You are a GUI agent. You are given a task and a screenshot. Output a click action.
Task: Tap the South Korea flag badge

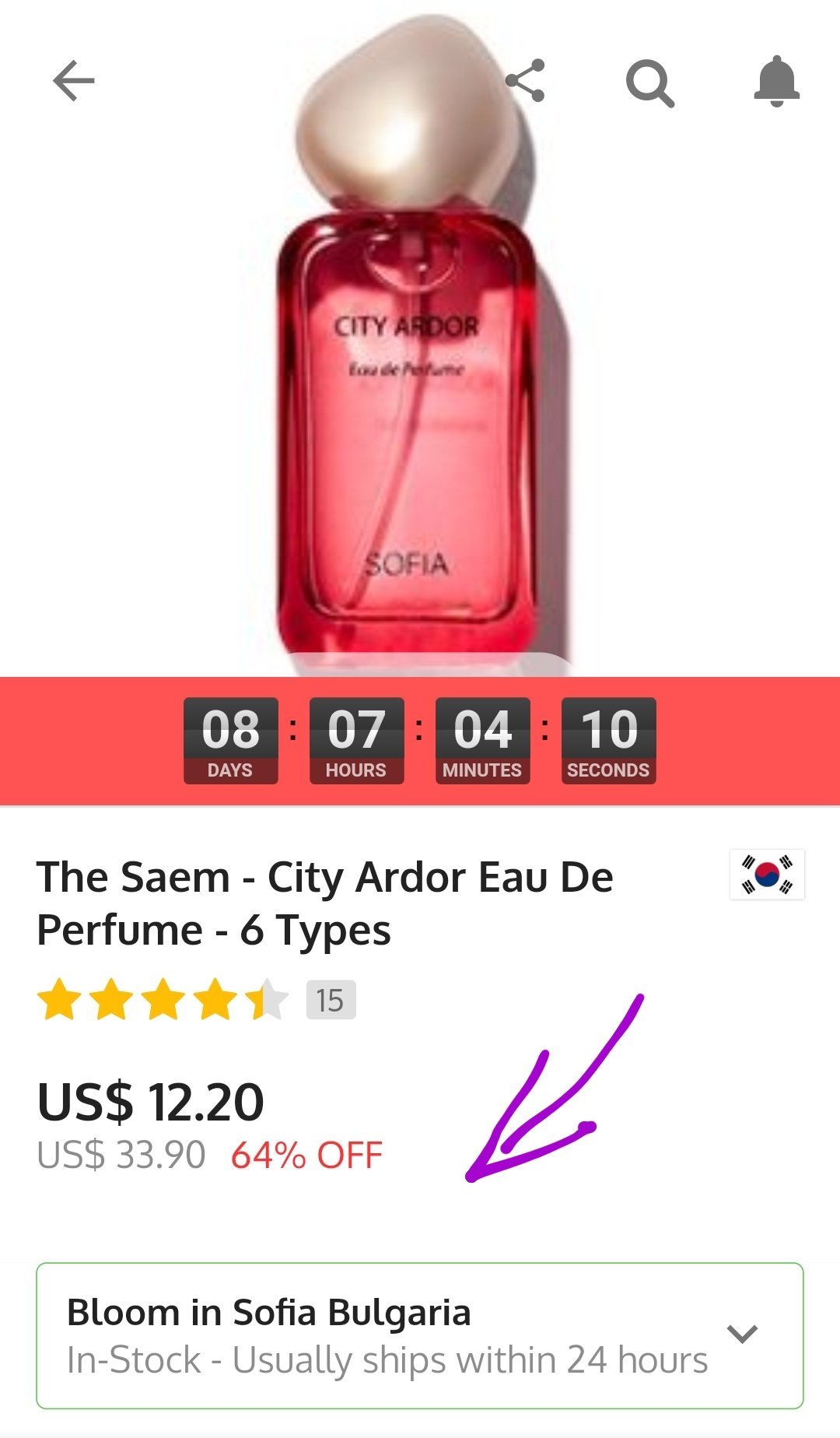767,875
